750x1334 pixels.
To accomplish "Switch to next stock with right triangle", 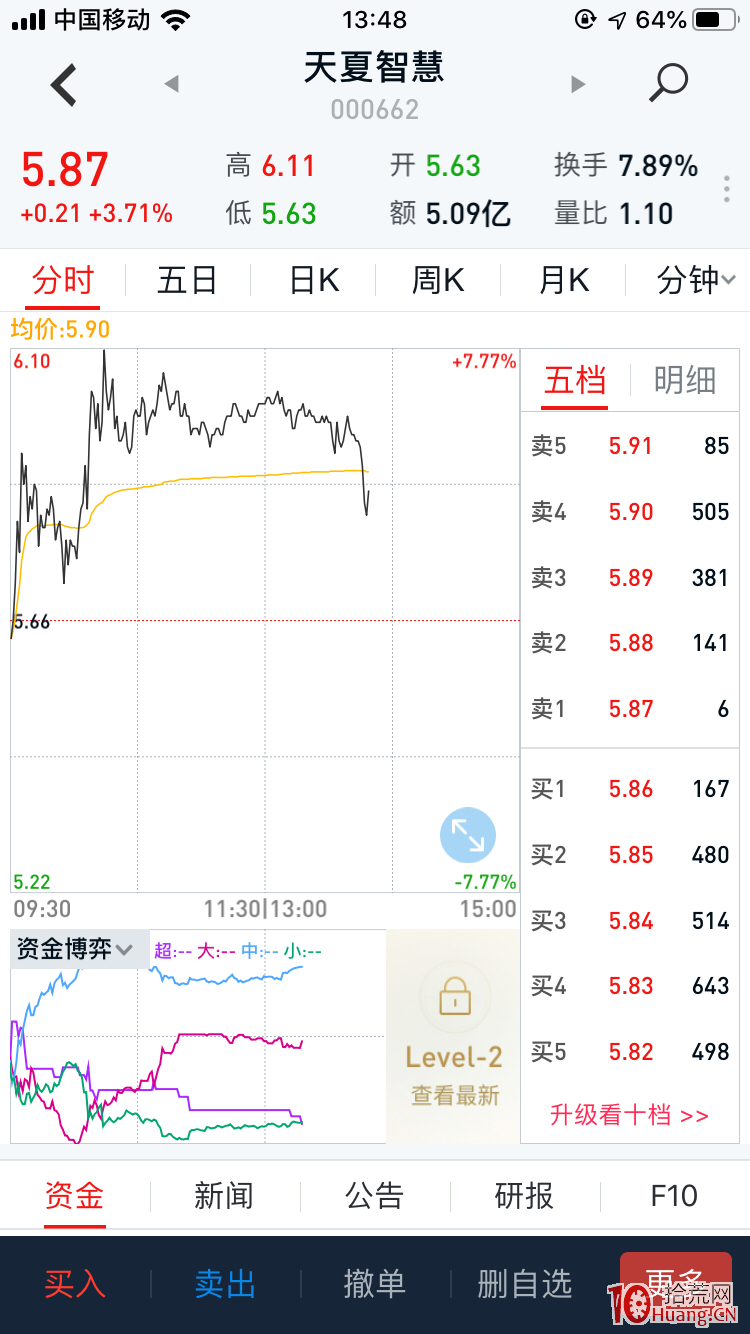I will 577,84.
